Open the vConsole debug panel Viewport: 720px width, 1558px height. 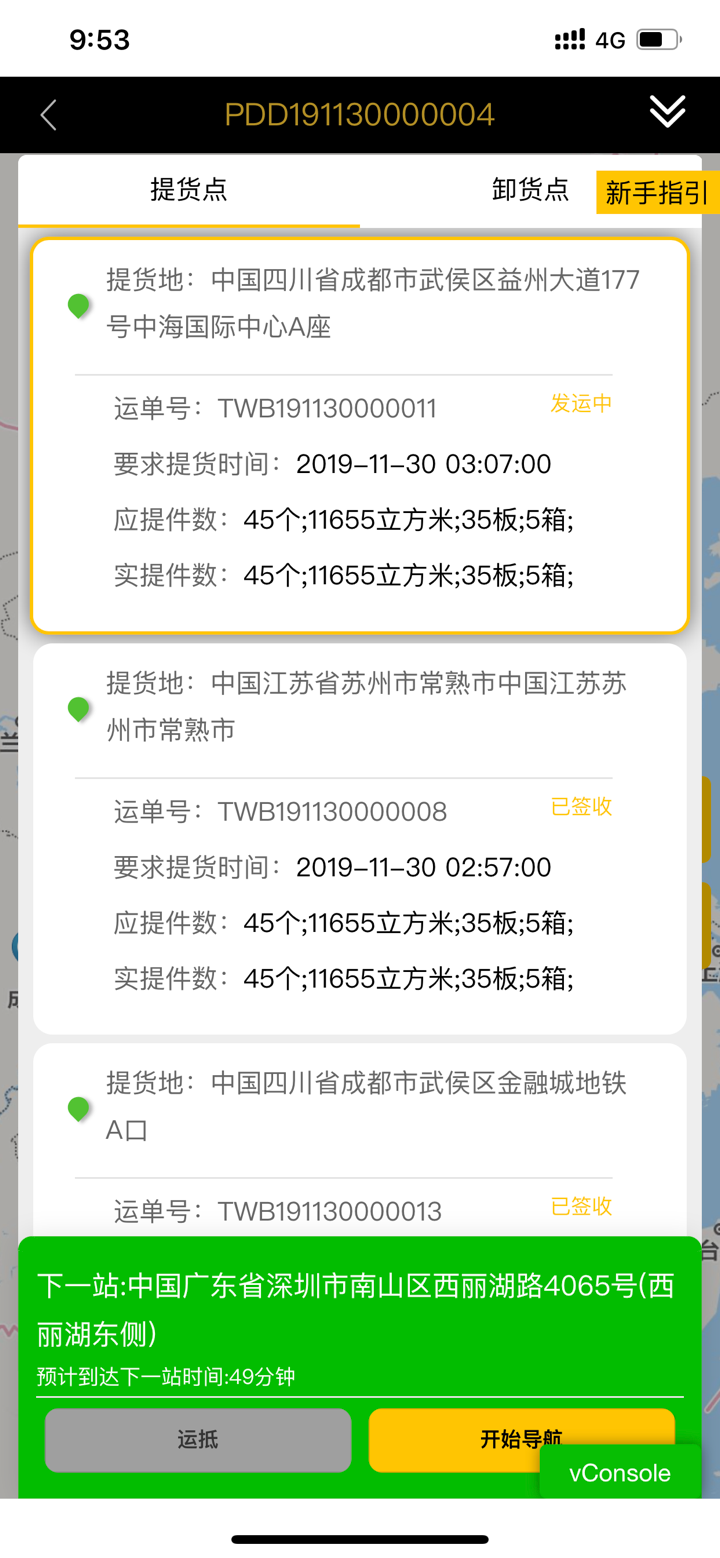(621, 1472)
